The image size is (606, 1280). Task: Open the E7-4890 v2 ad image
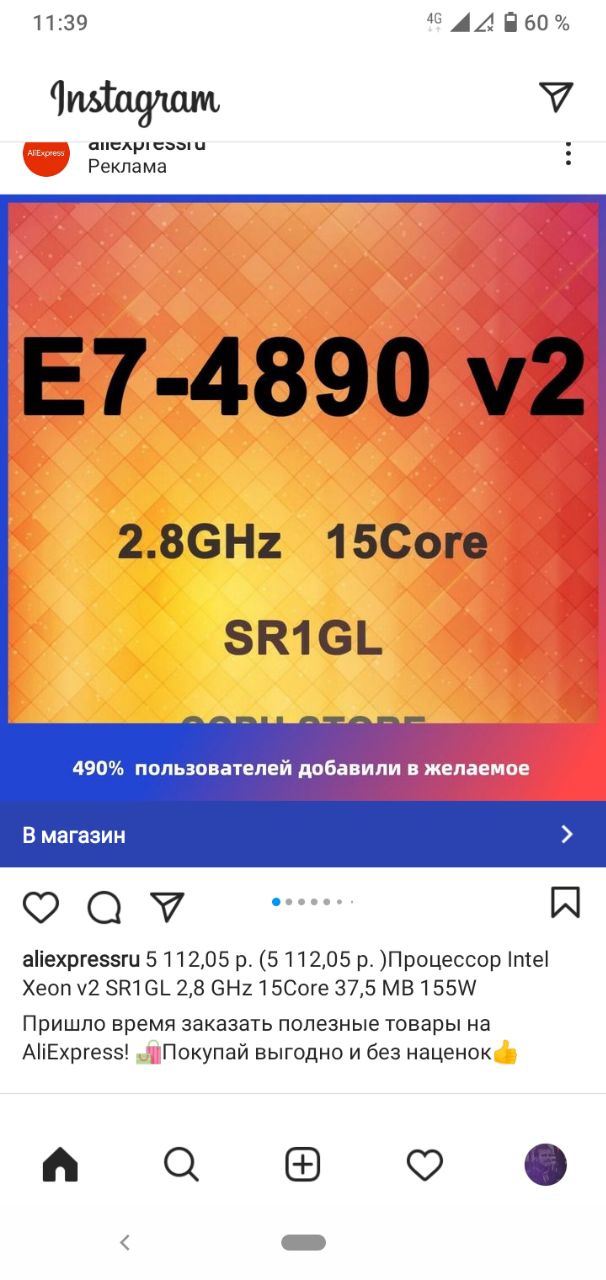pyautogui.click(x=303, y=460)
